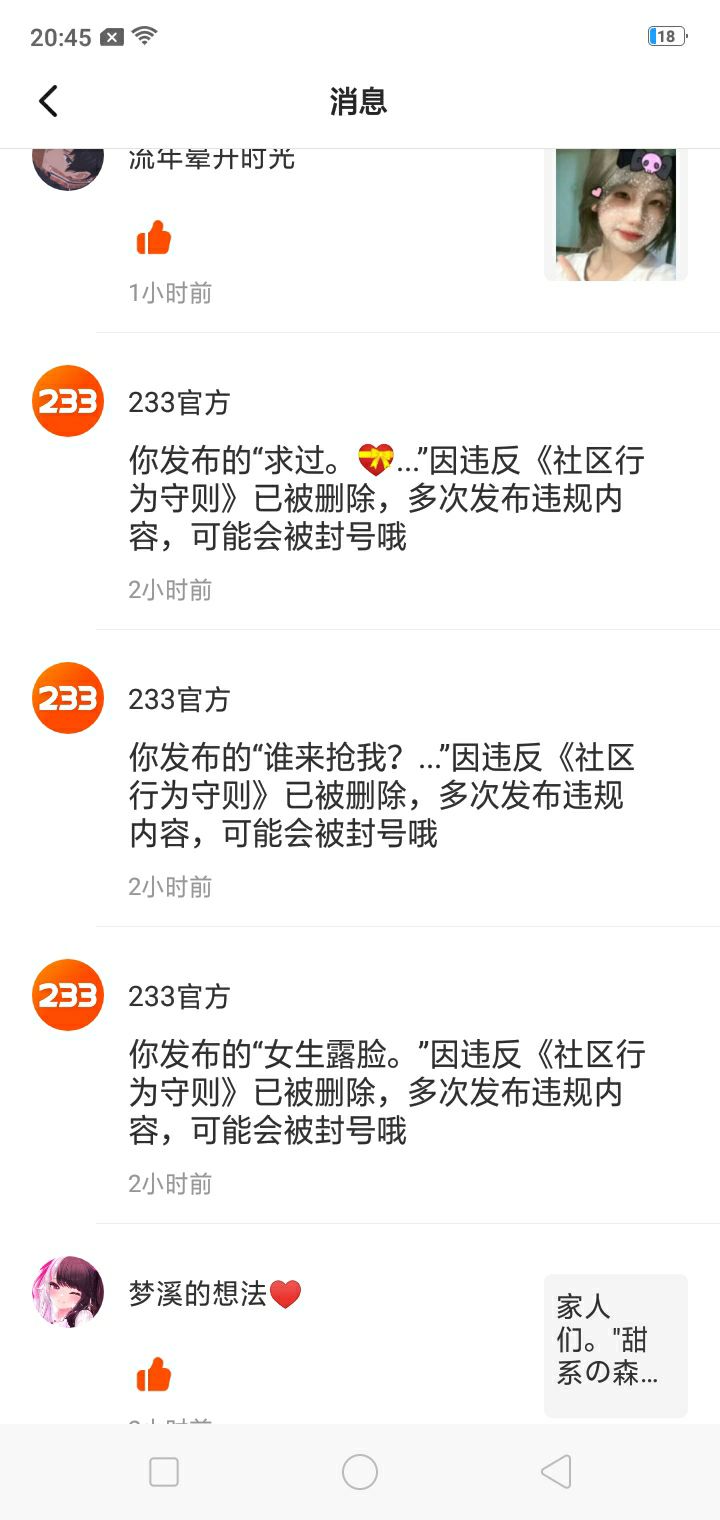Open the "家人们" post preview card

pos(616,1346)
